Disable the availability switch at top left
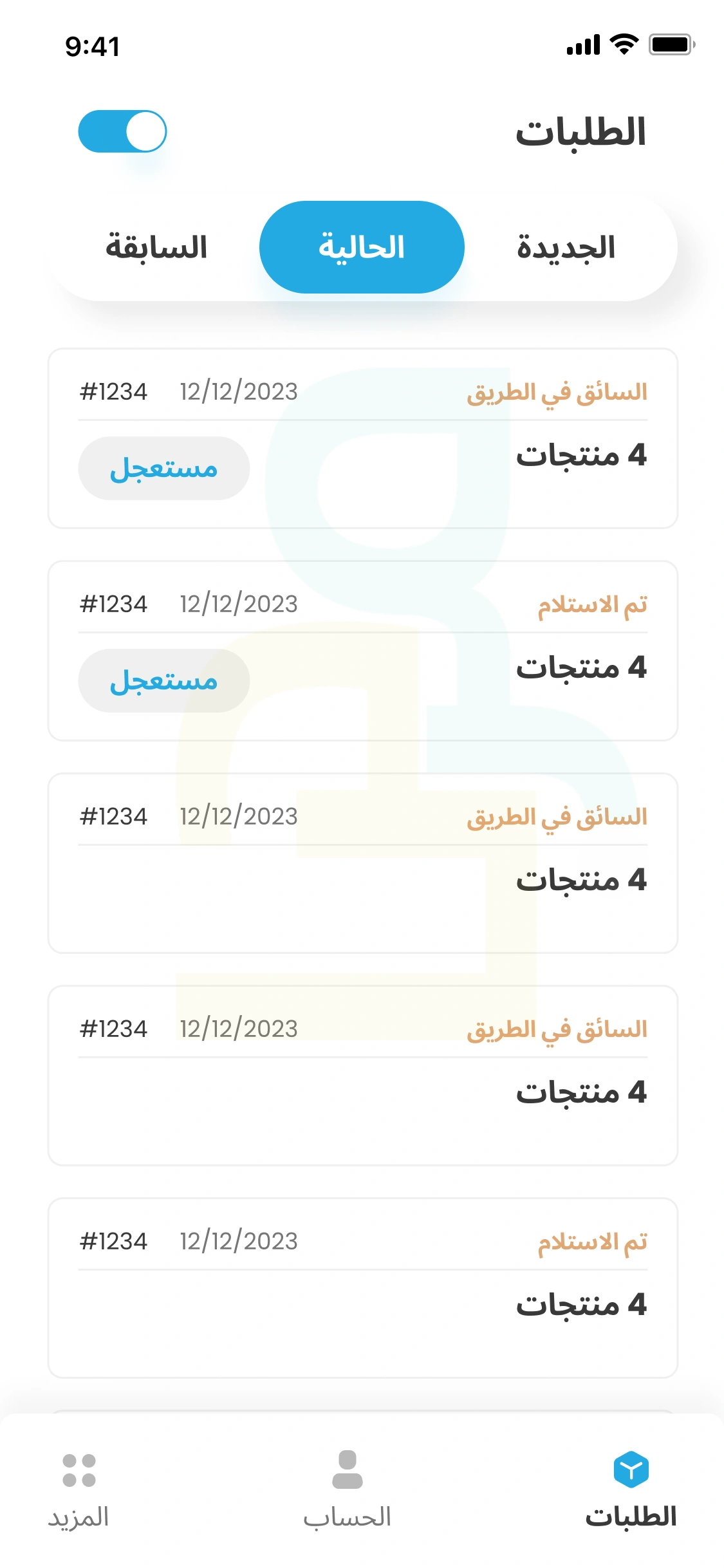724x1568 pixels. (122, 131)
